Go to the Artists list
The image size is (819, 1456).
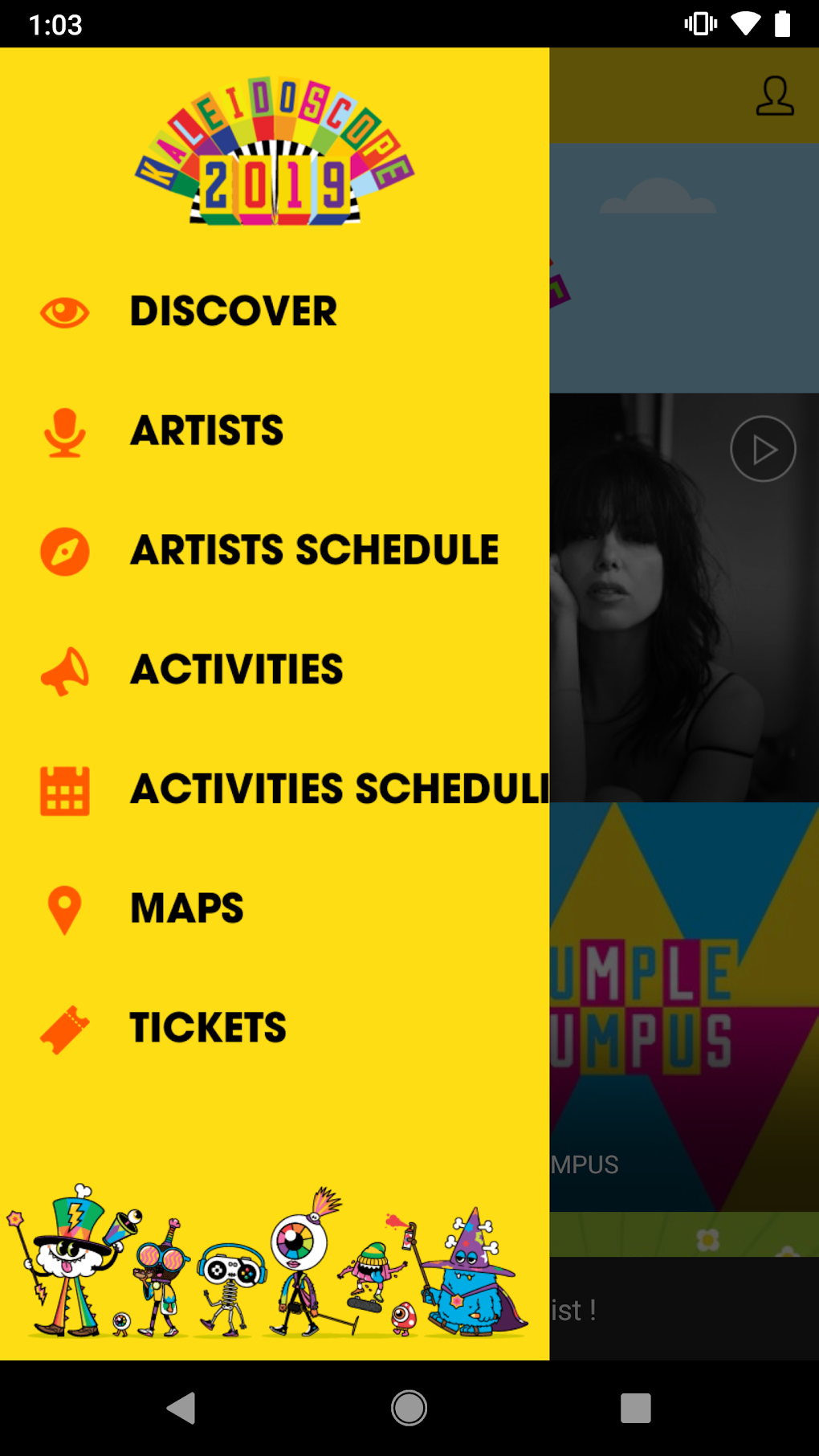click(206, 431)
